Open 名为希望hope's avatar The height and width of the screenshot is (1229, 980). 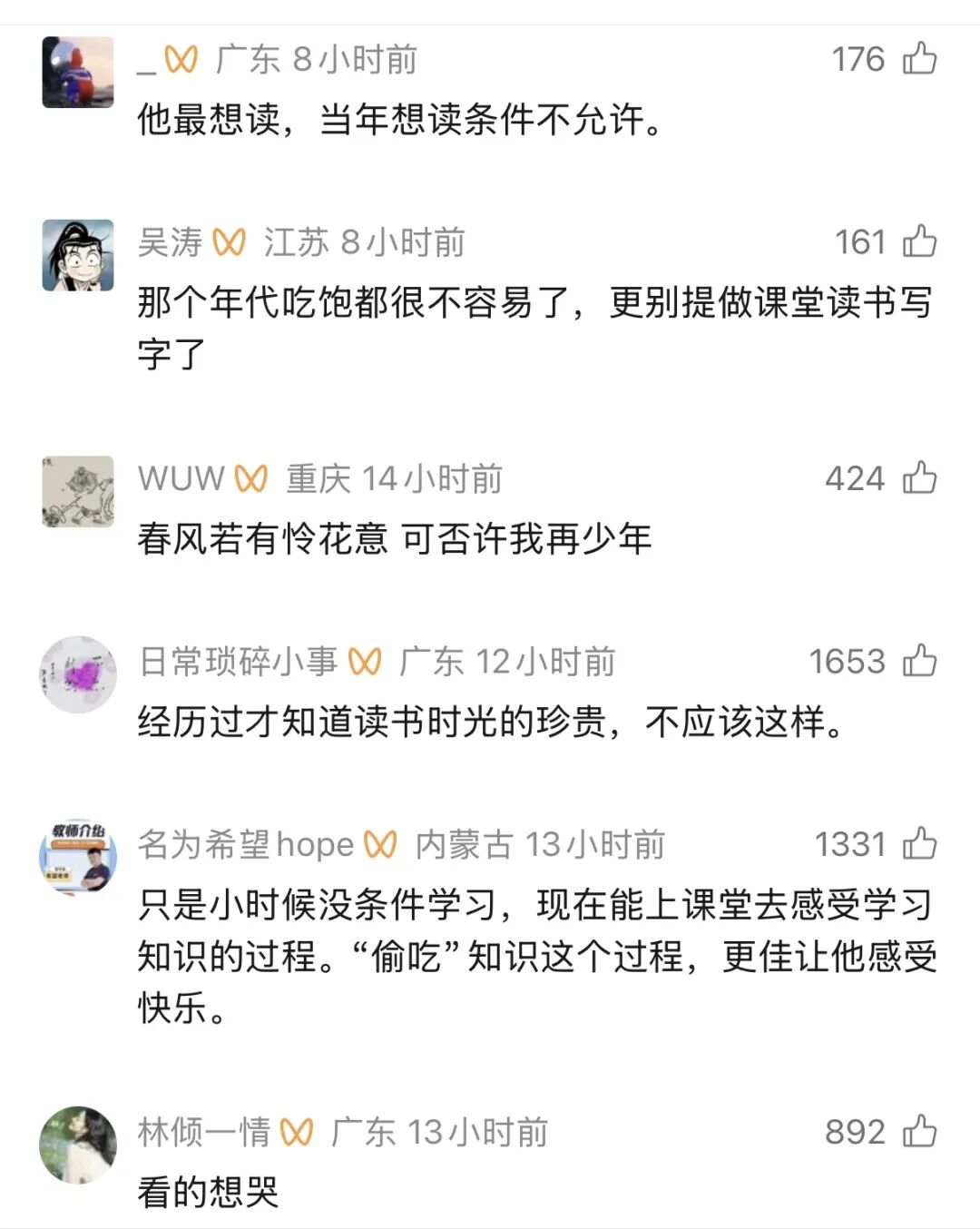click(78, 857)
